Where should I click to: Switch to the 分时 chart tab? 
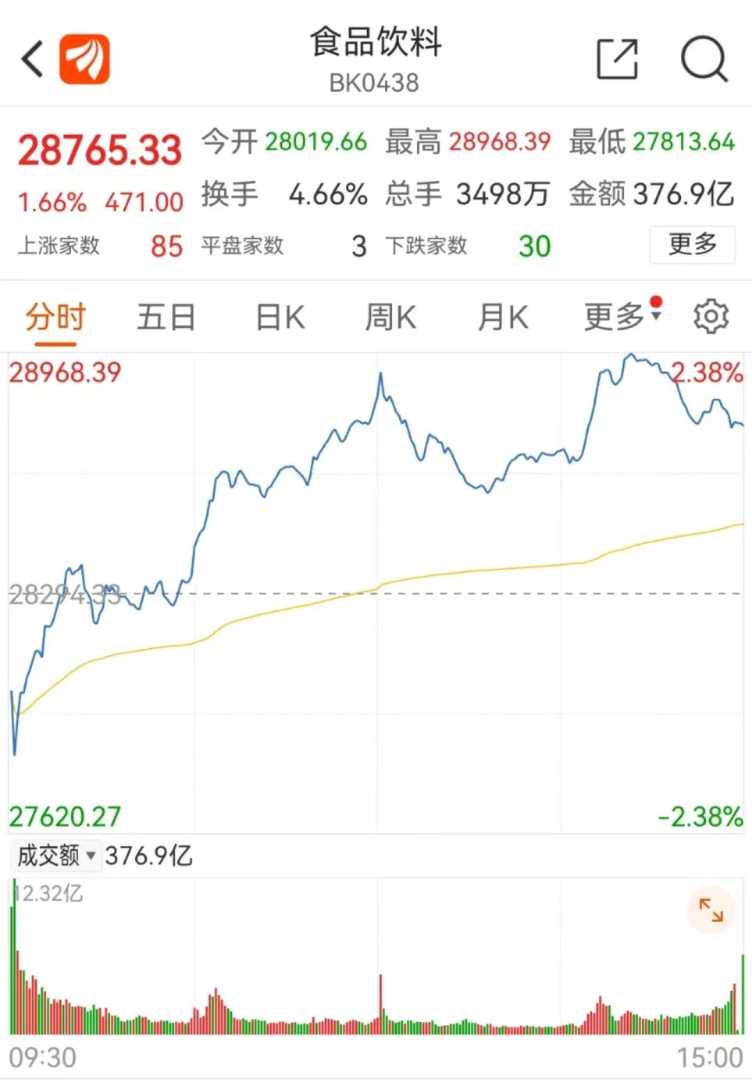pyautogui.click(x=55, y=318)
